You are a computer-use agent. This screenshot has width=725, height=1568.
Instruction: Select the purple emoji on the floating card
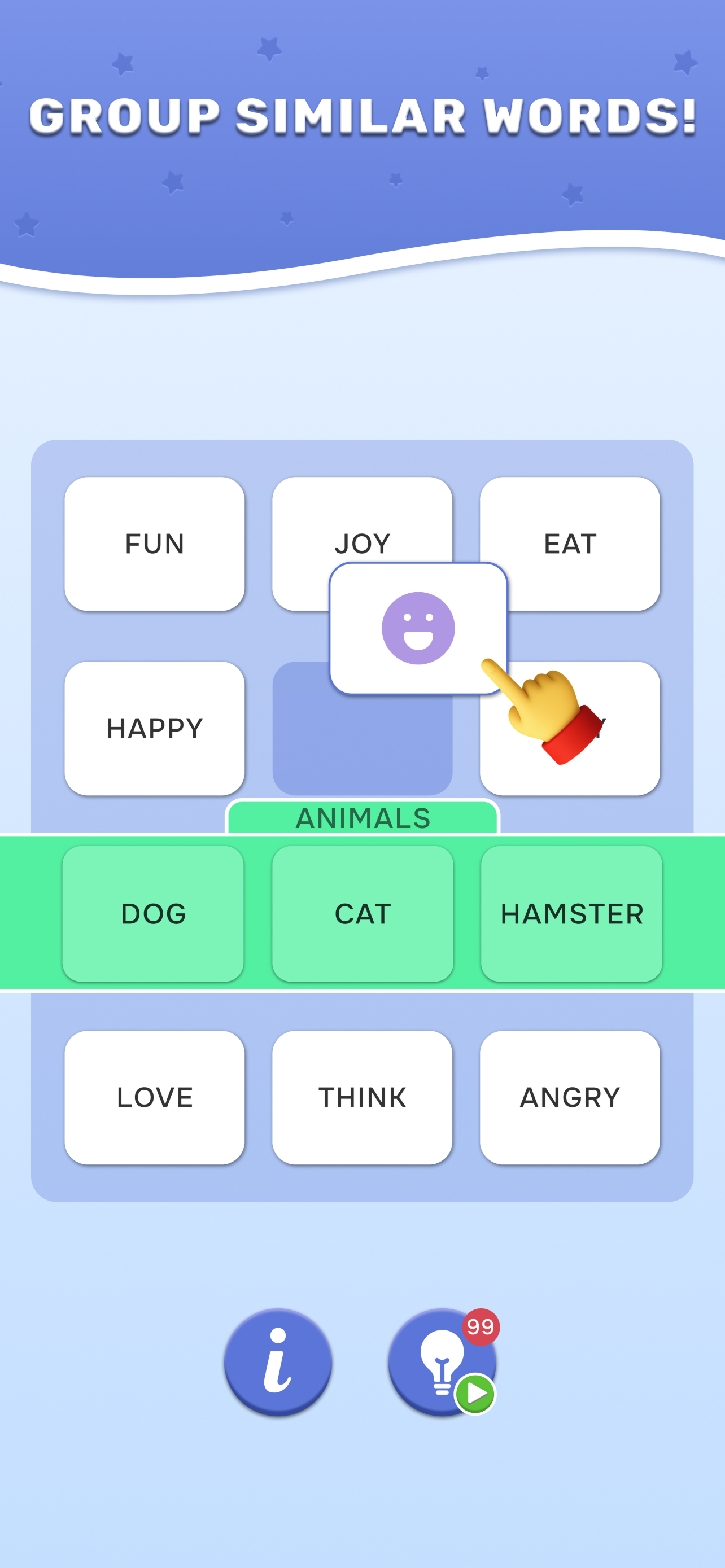tap(417, 629)
